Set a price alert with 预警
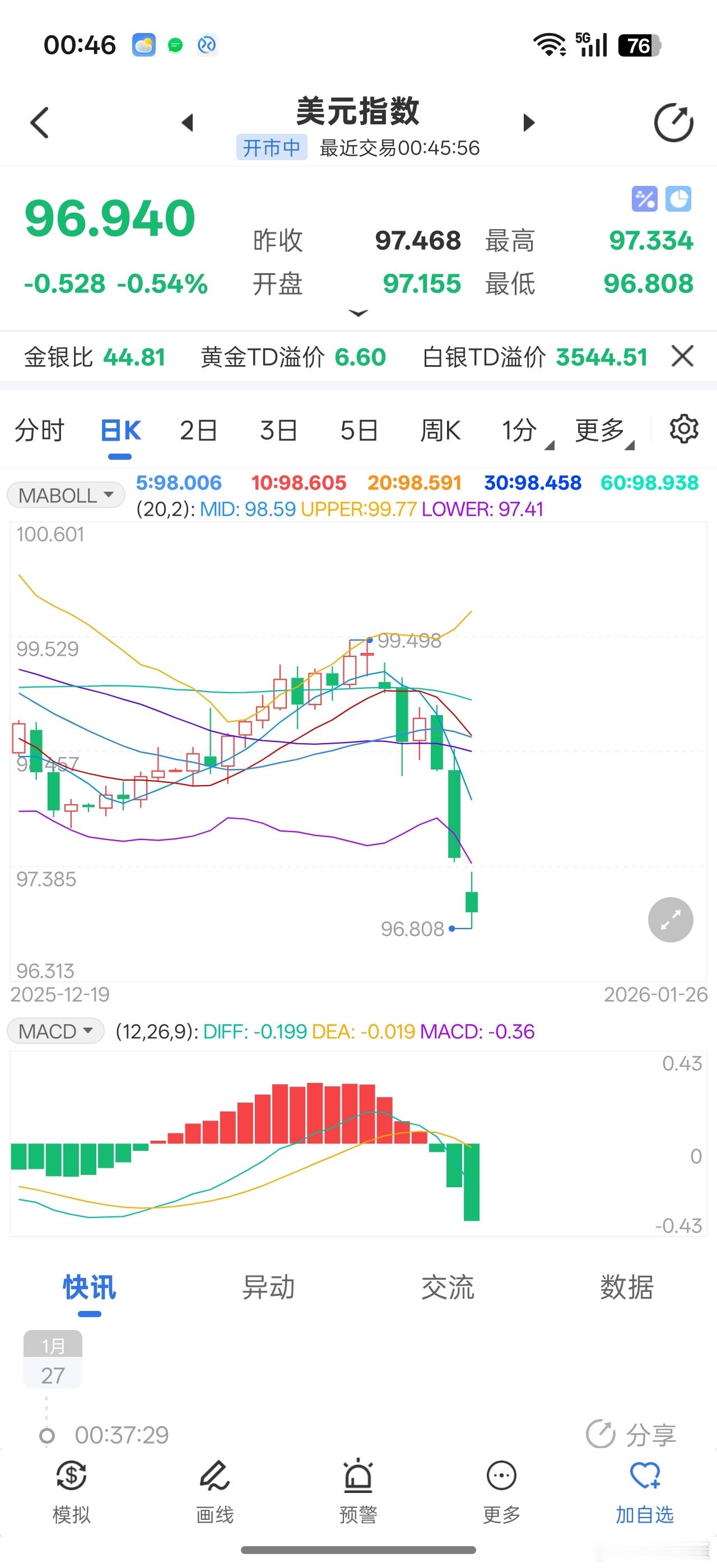 [x=358, y=1489]
